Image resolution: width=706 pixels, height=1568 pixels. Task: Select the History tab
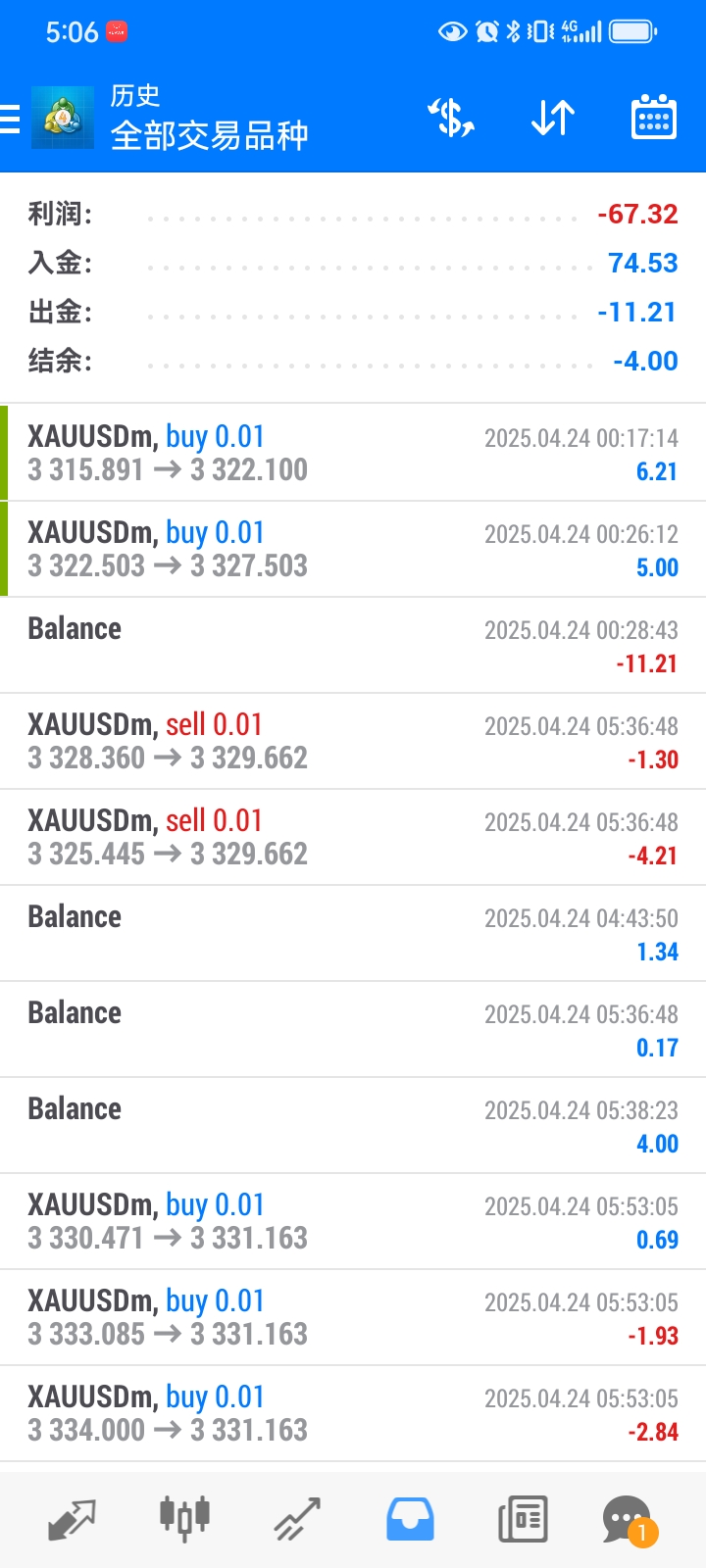[410, 1520]
